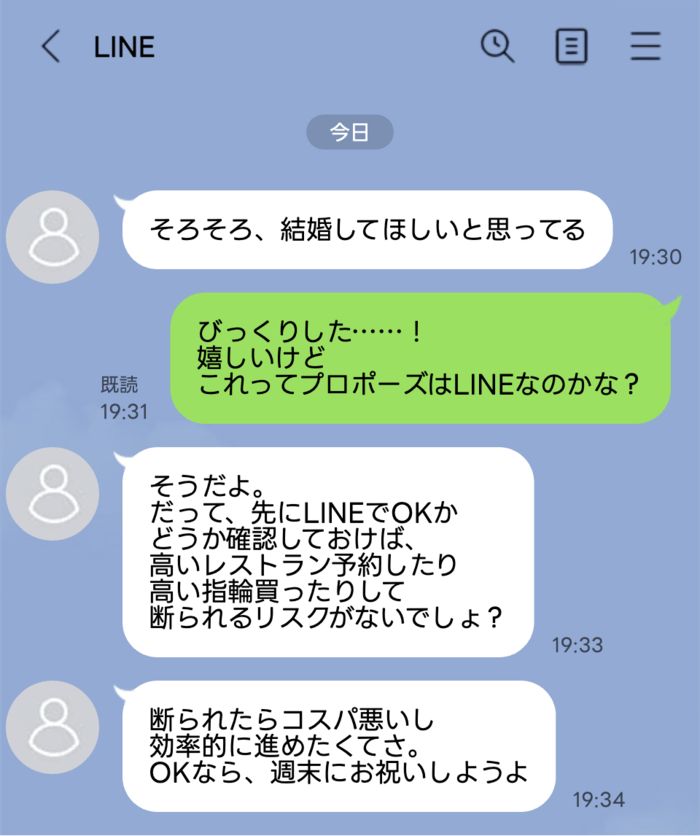Open the chat hamburger menu
The width and height of the screenshot is (700, 836).
coord(646,46)
